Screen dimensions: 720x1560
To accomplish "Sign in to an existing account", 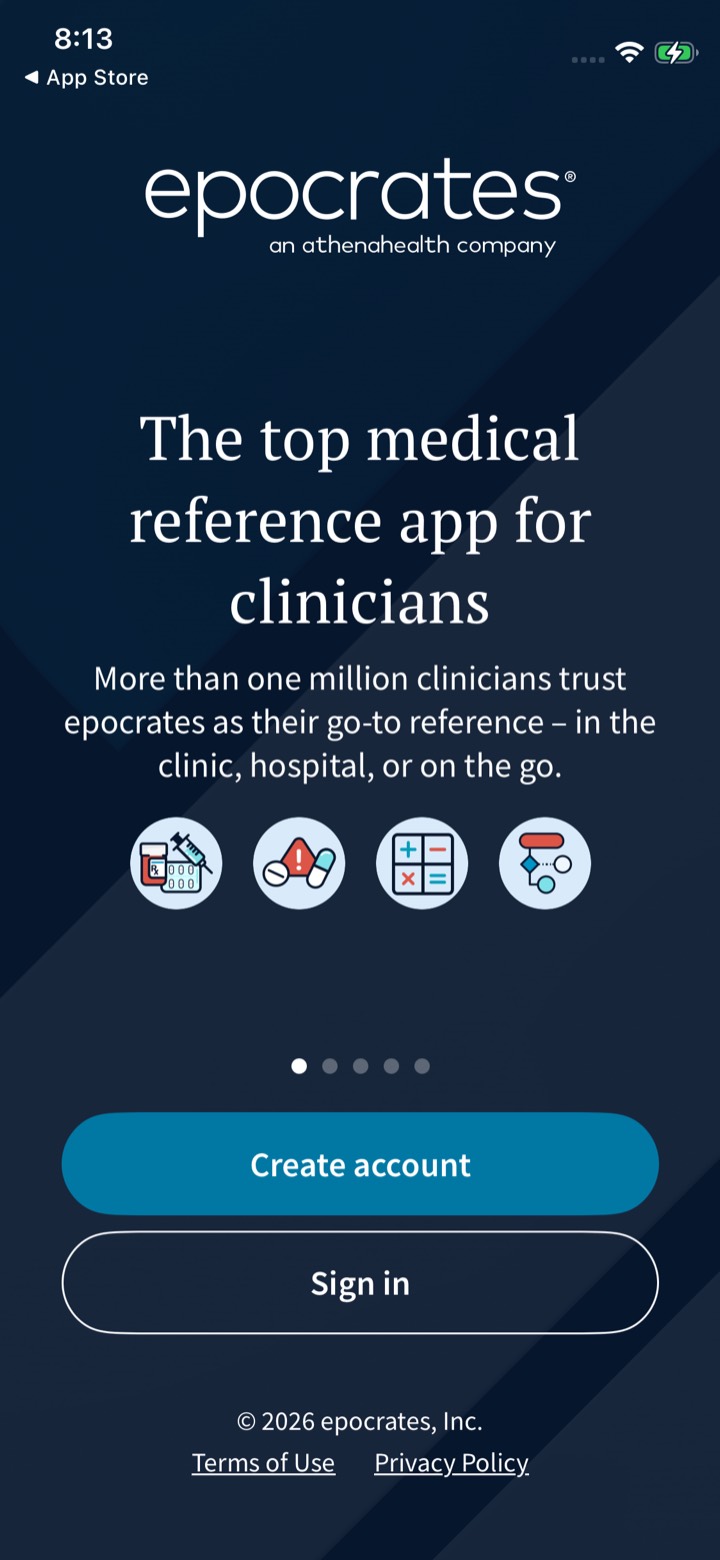I will pyautogui.click(x=360, y=1283).
